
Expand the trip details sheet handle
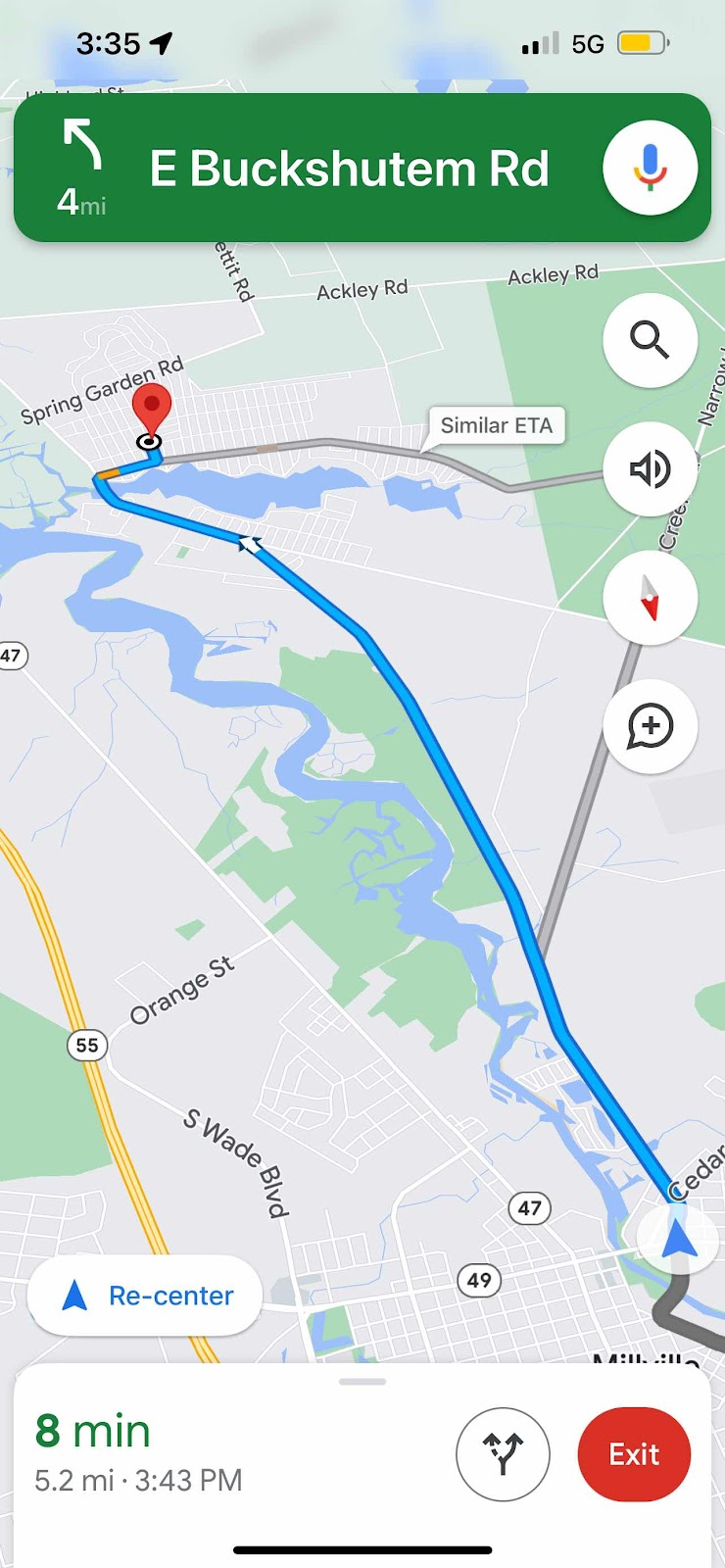[x=362, y=1382]
